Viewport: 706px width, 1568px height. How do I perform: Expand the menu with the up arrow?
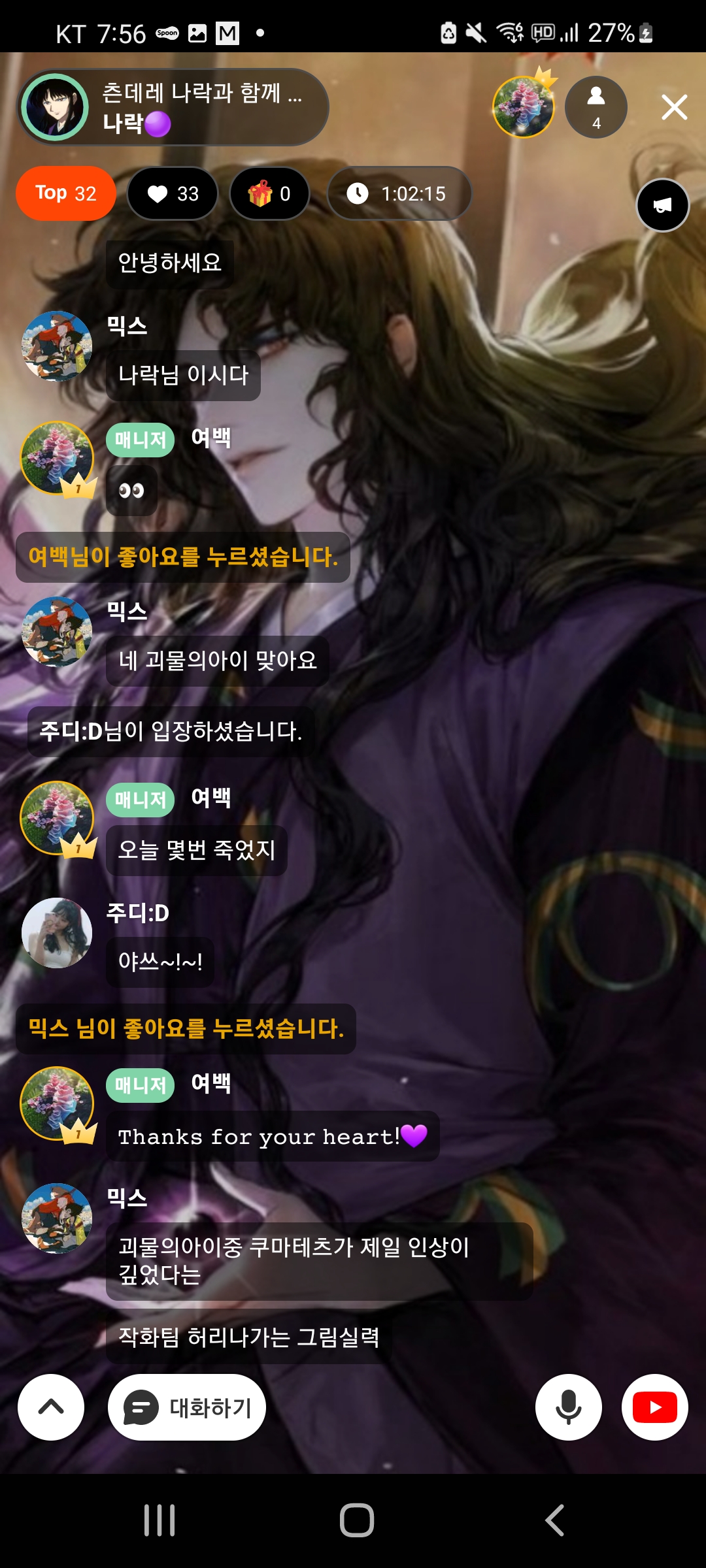click(51, 1407)
